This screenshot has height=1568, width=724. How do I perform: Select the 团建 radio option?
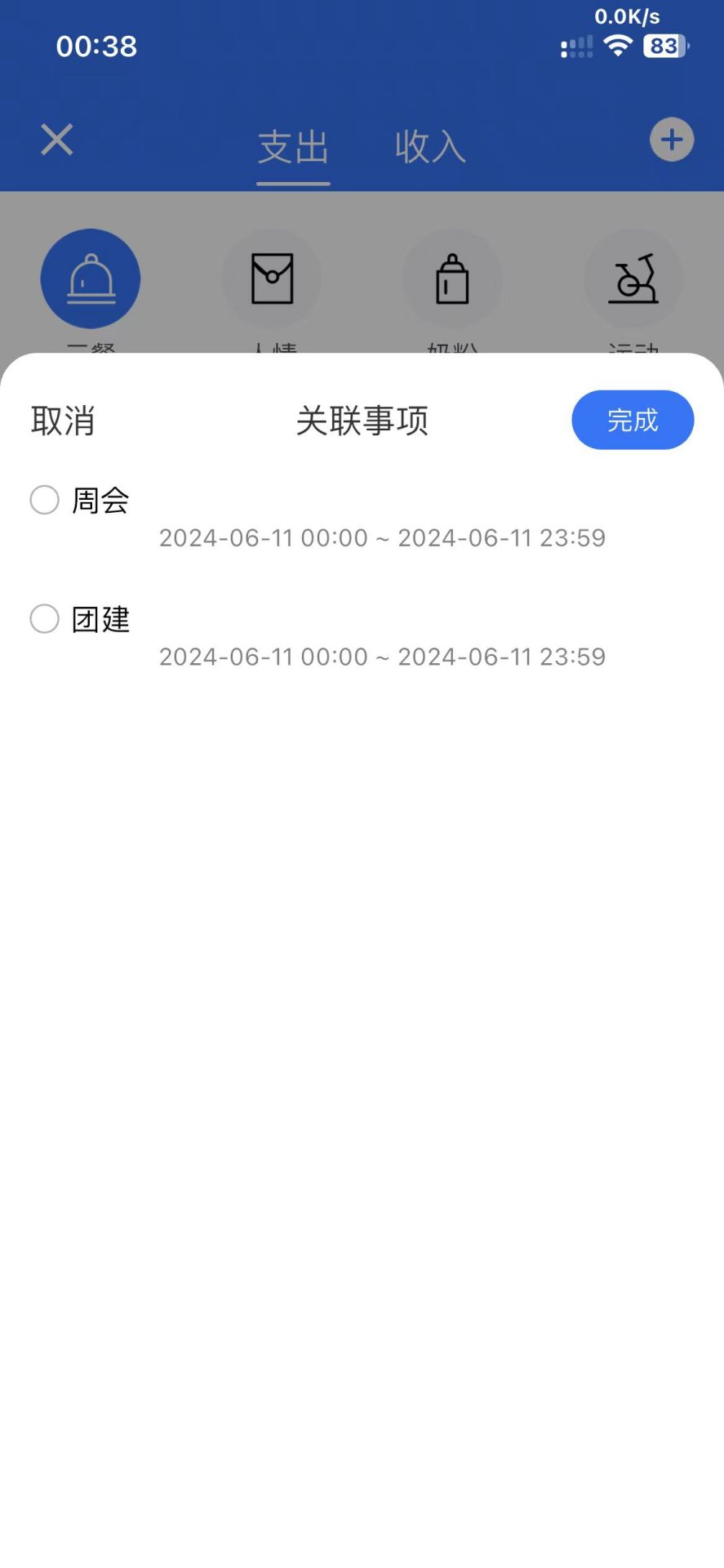click(45, 619)
